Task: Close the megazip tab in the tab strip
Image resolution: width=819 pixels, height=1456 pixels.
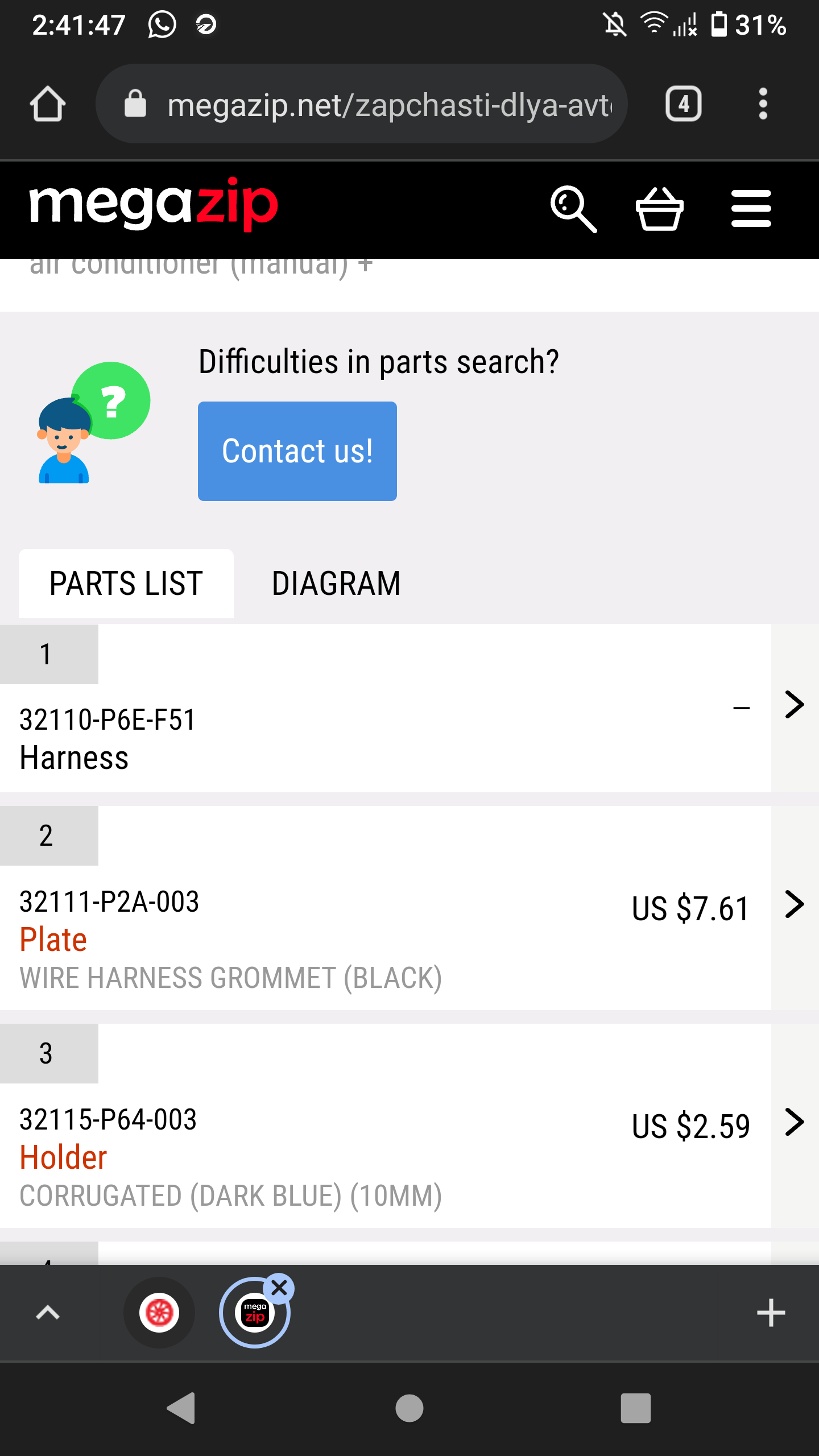Action: coord(279,1288)
